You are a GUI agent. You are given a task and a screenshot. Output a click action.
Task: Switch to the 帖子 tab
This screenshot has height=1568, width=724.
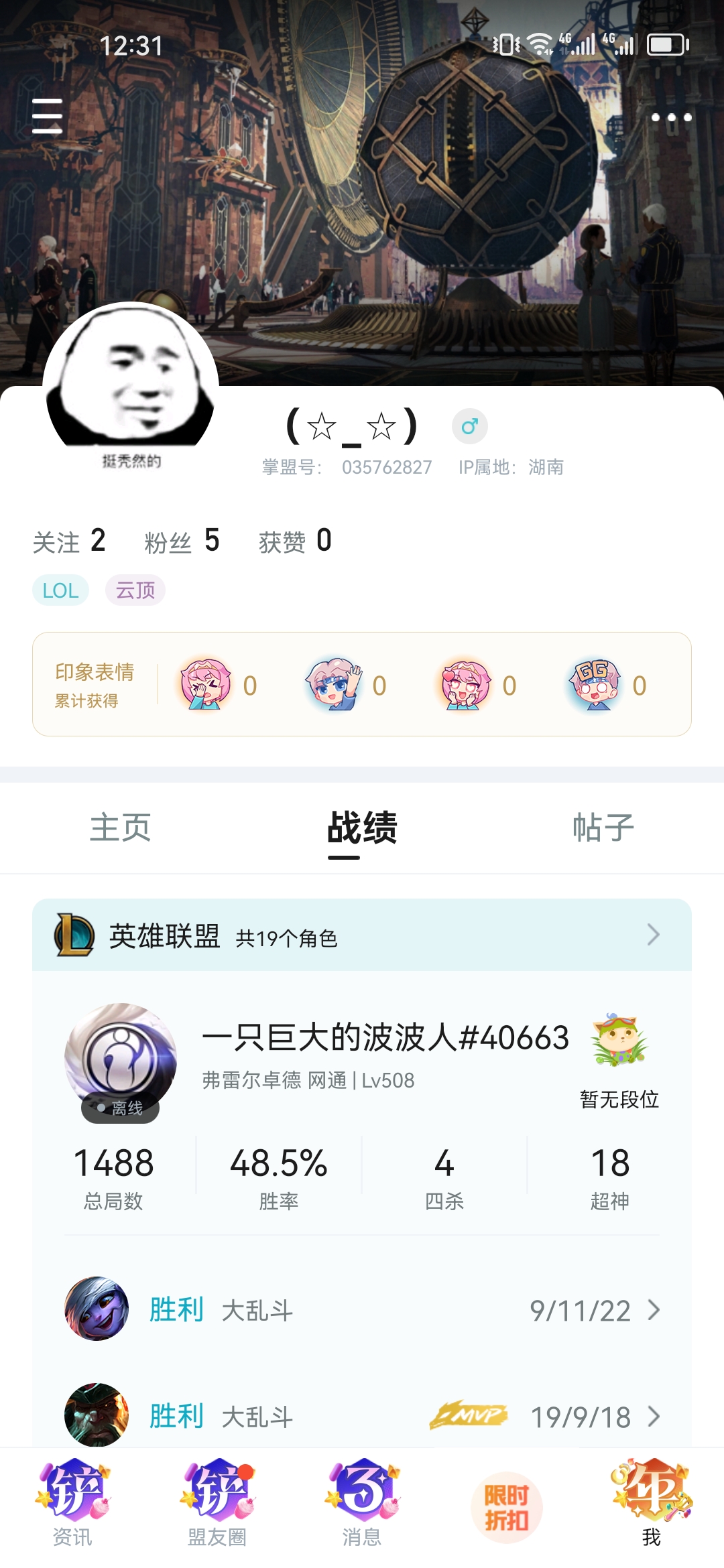tap(603, 828)
